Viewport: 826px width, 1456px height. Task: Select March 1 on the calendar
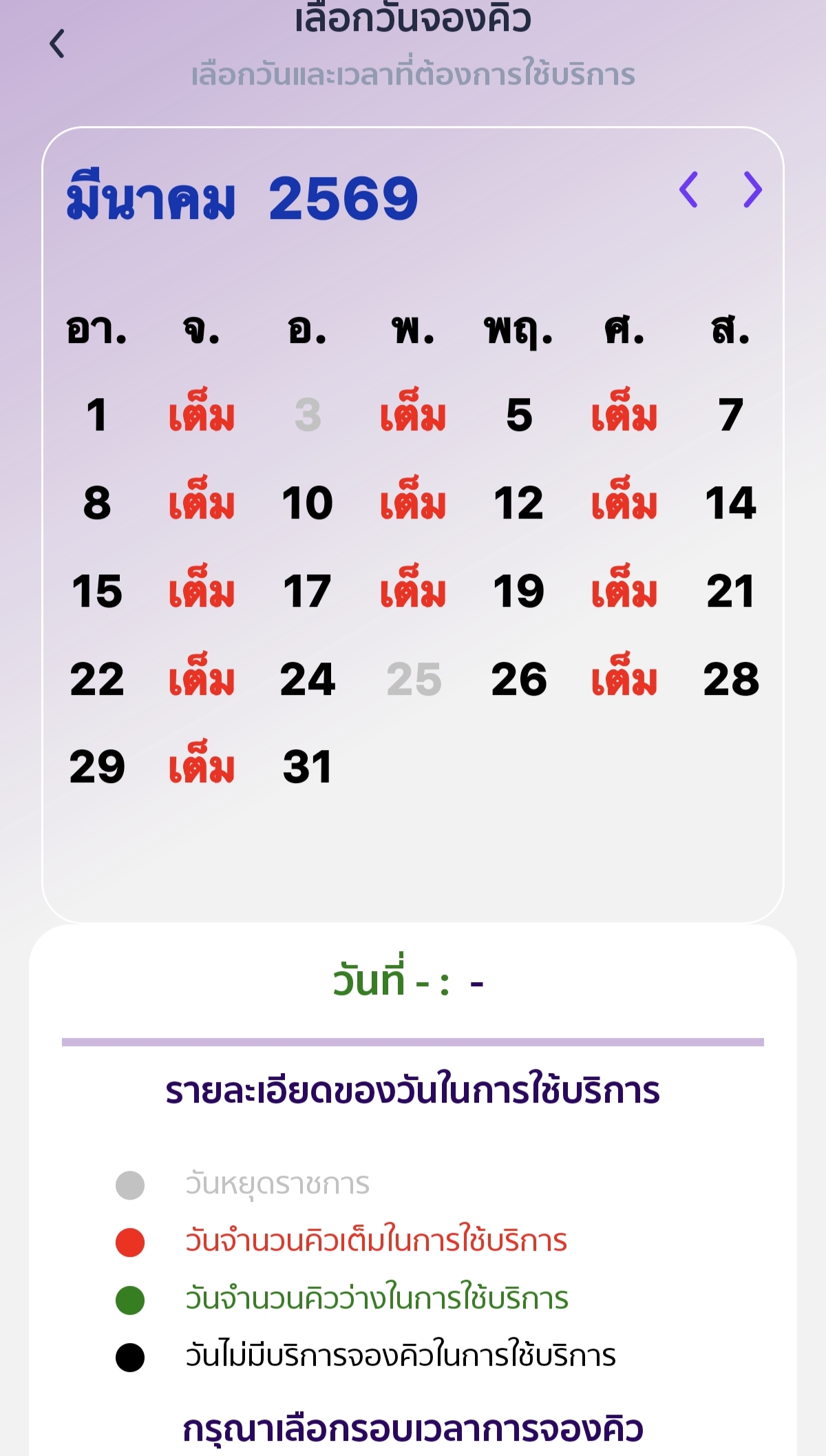[x=97, y=415]
